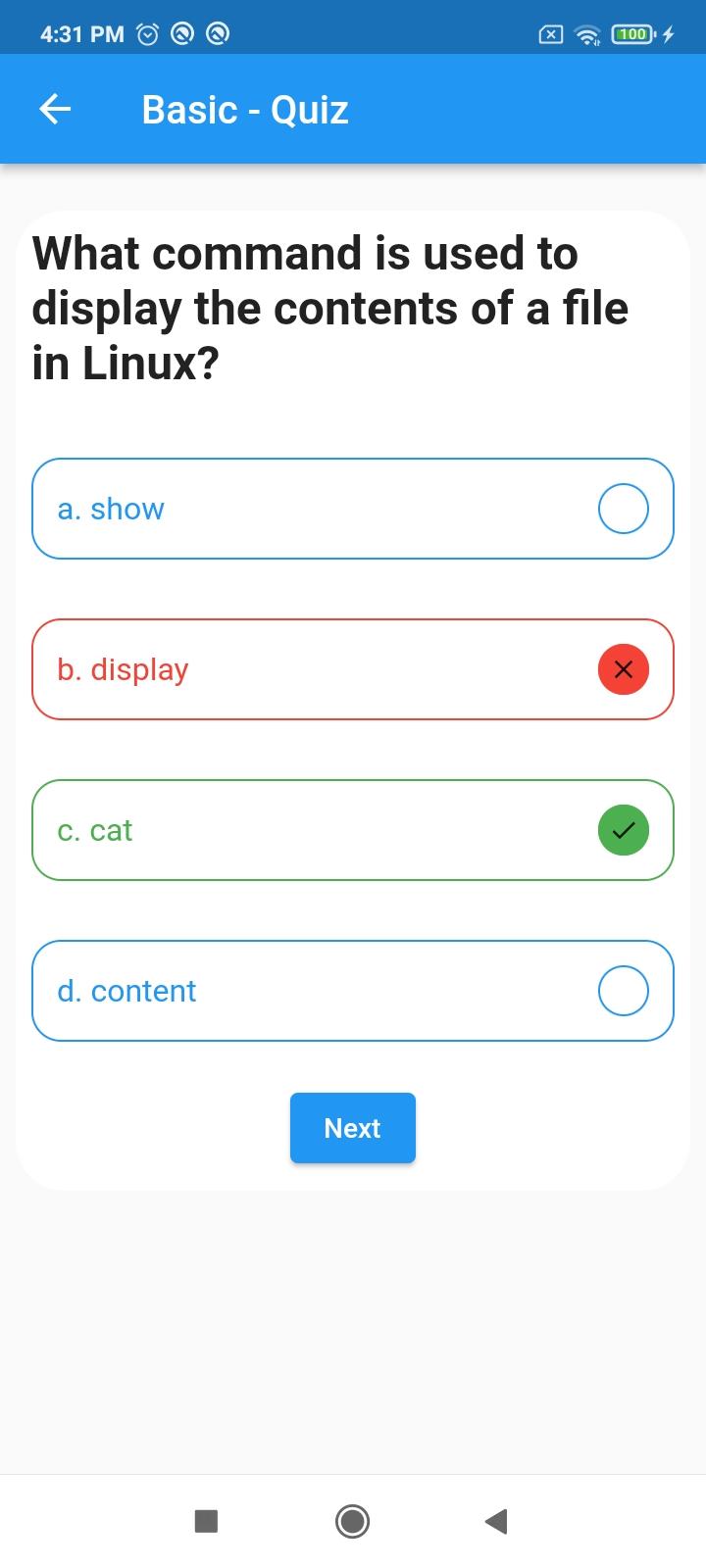Choose the b. display answer
The width and height of the screenshot is (706, 1568).
[353, 669]
